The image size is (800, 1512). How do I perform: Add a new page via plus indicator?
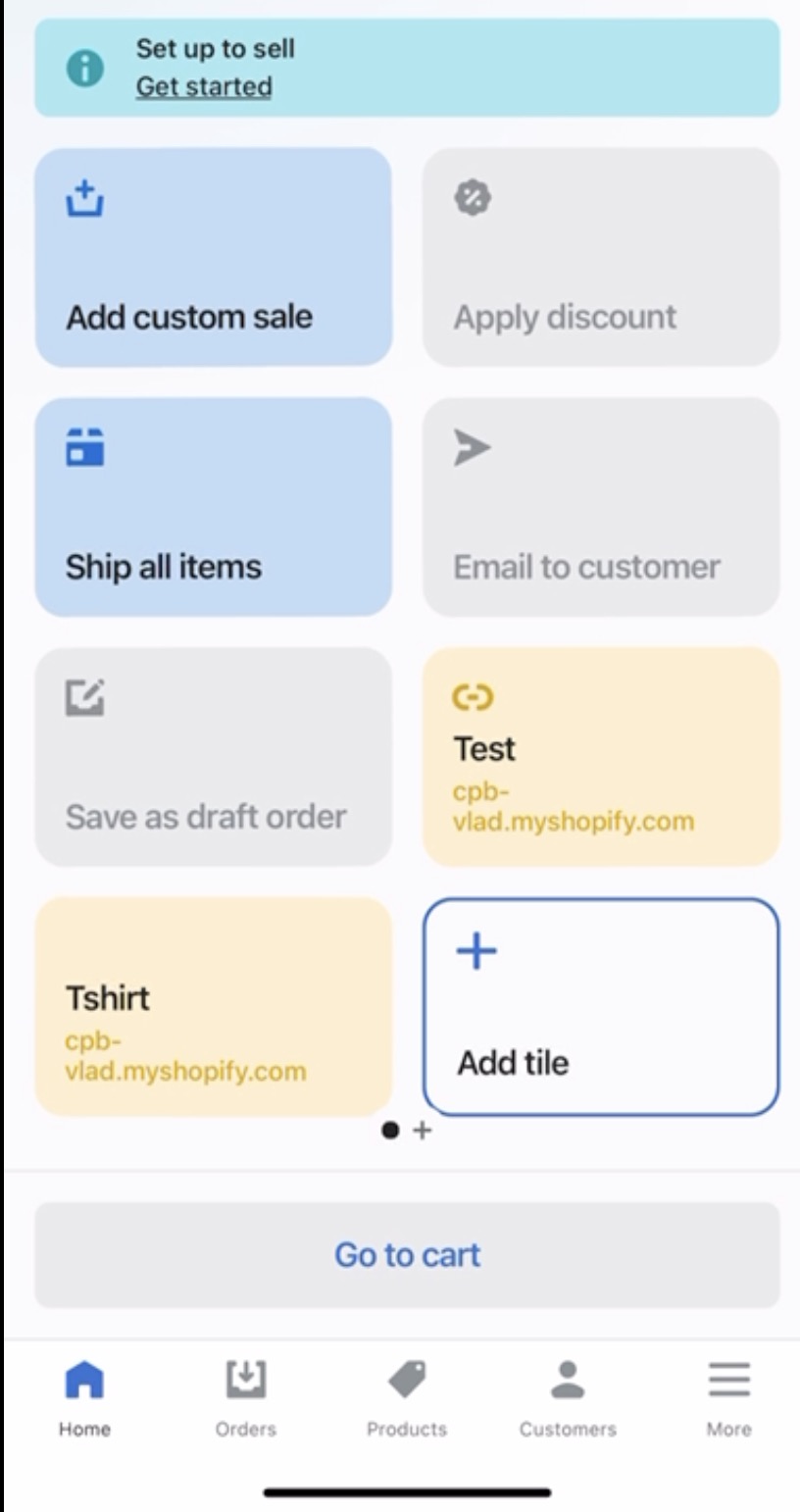coord(423,1131)
